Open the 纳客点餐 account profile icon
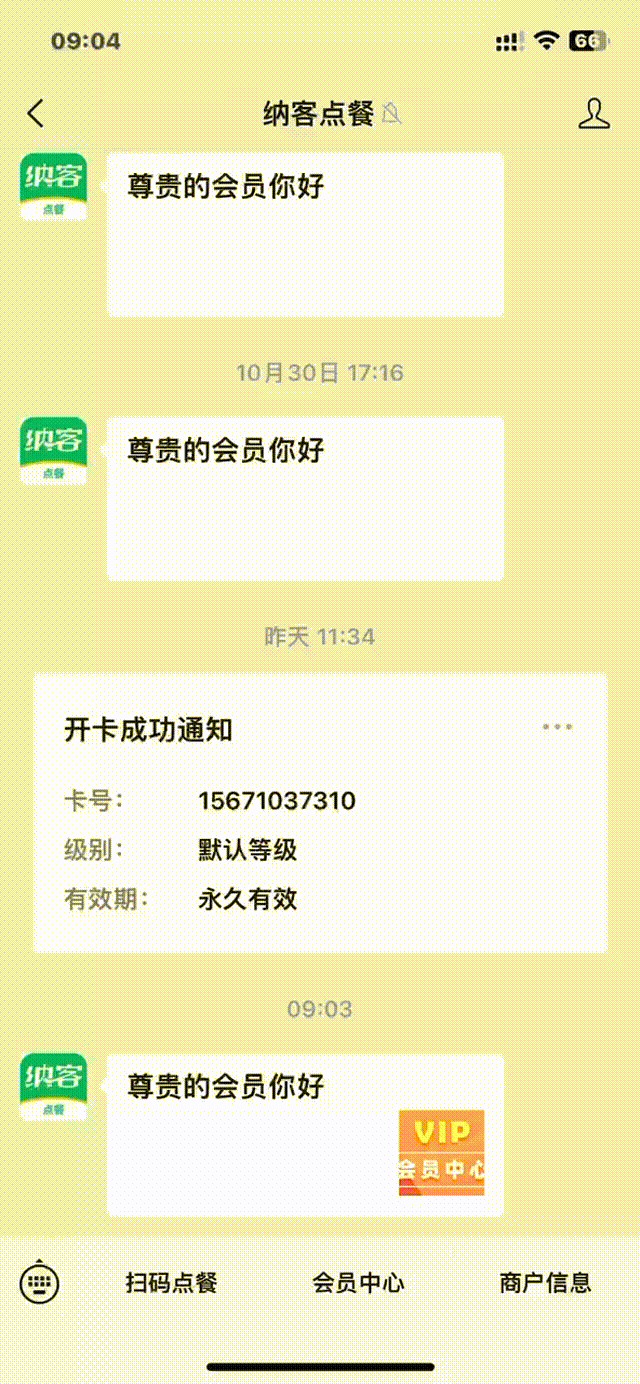This screenshot has width=640, height=1384. (594, 114)
